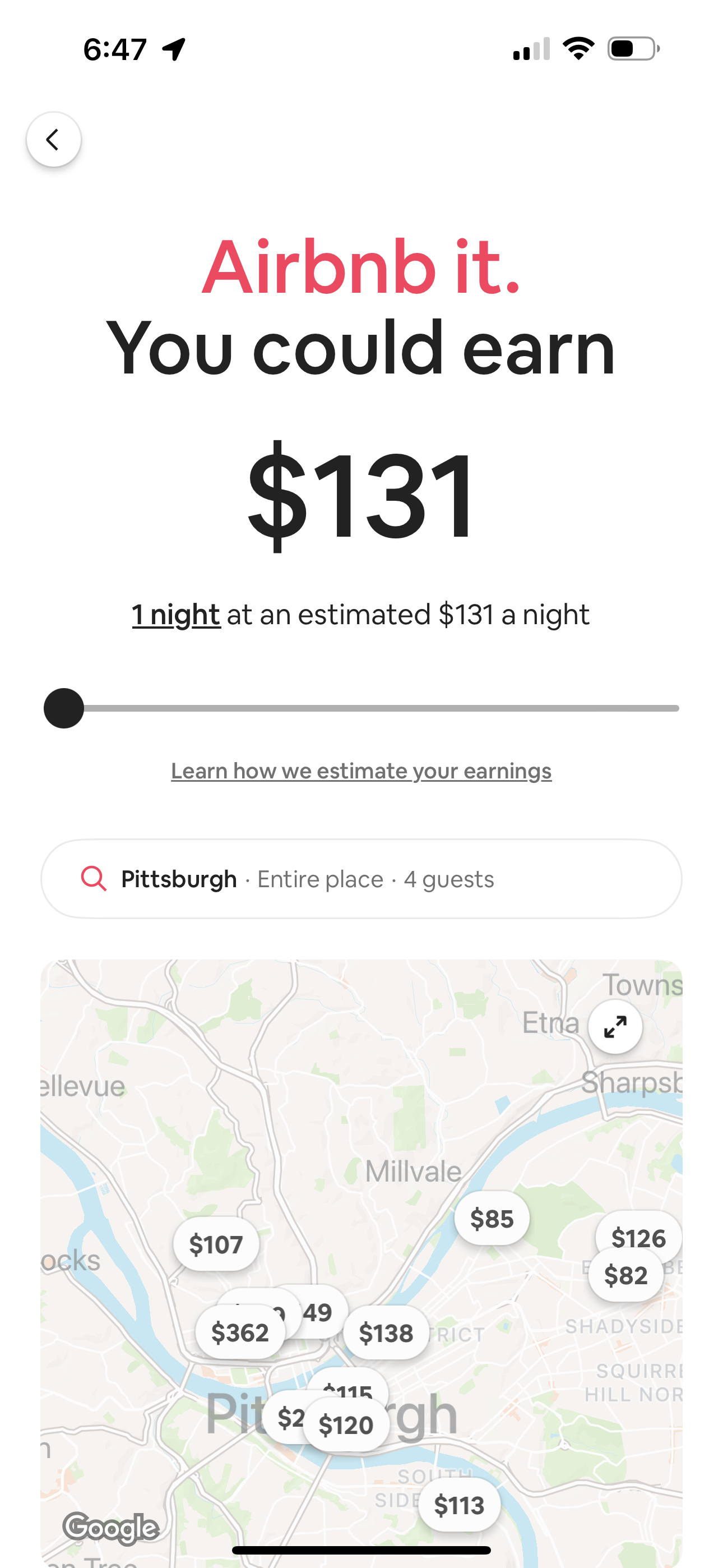Tap the Pittsburgh search filter bar

coord(361,878)
